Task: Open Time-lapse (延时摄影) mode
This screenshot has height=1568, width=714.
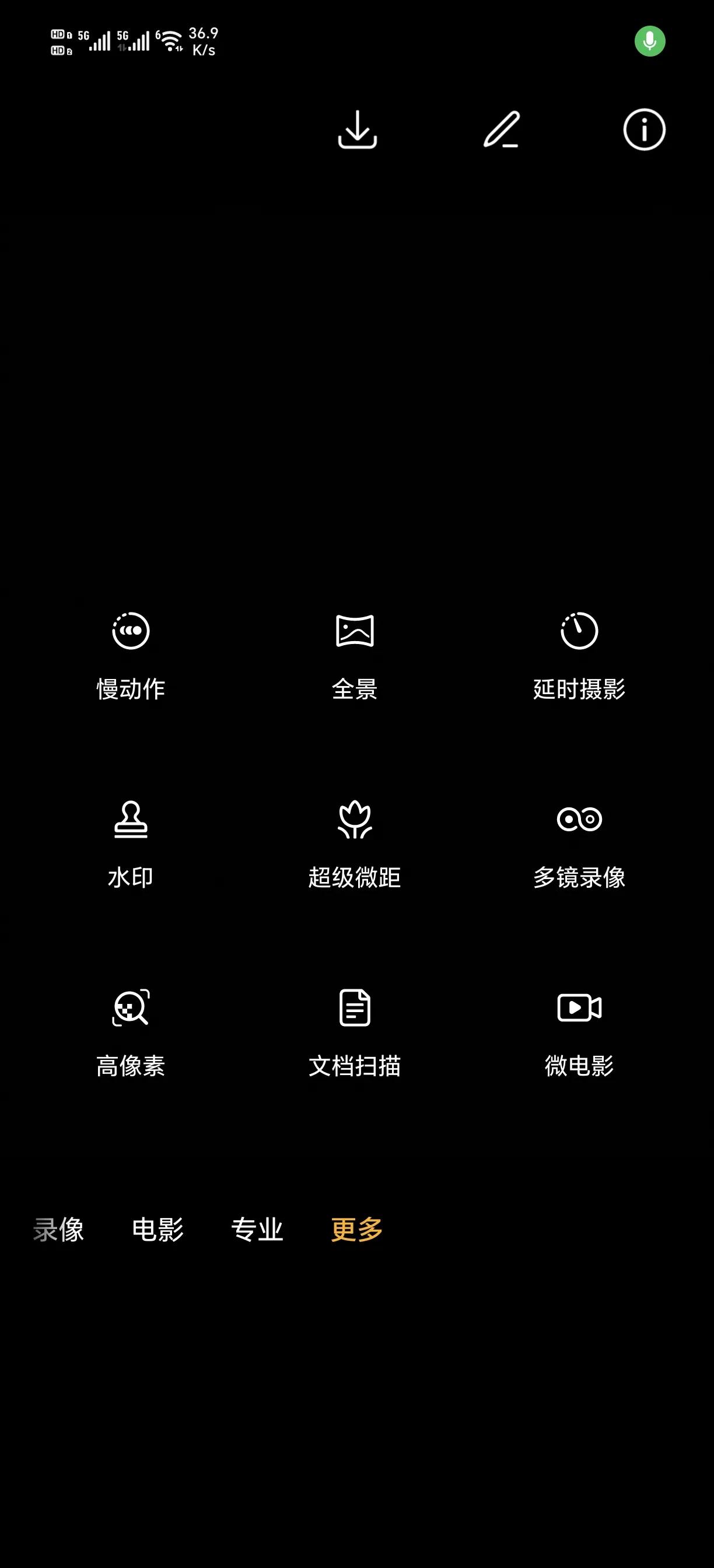Action: click(578, 653)
